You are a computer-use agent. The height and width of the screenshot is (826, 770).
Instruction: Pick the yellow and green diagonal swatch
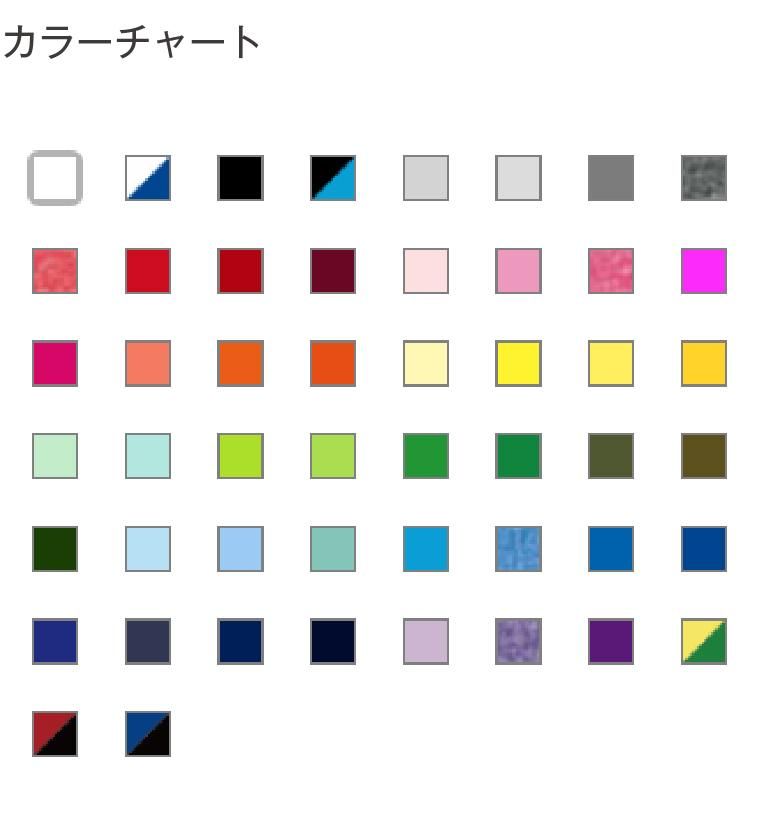click(x=704, y=641)
